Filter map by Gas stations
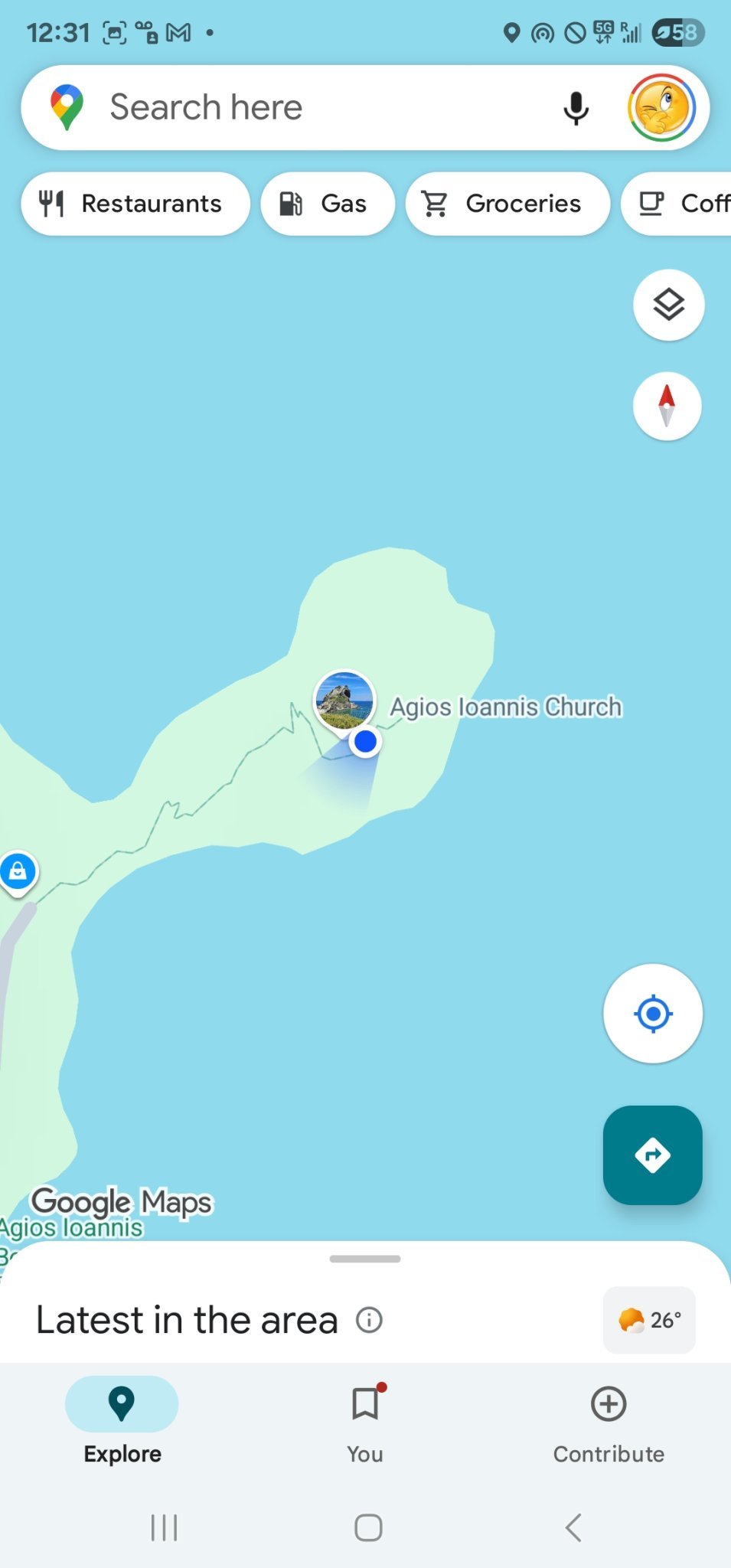The image size is (731, 1568). pos(327,204)
